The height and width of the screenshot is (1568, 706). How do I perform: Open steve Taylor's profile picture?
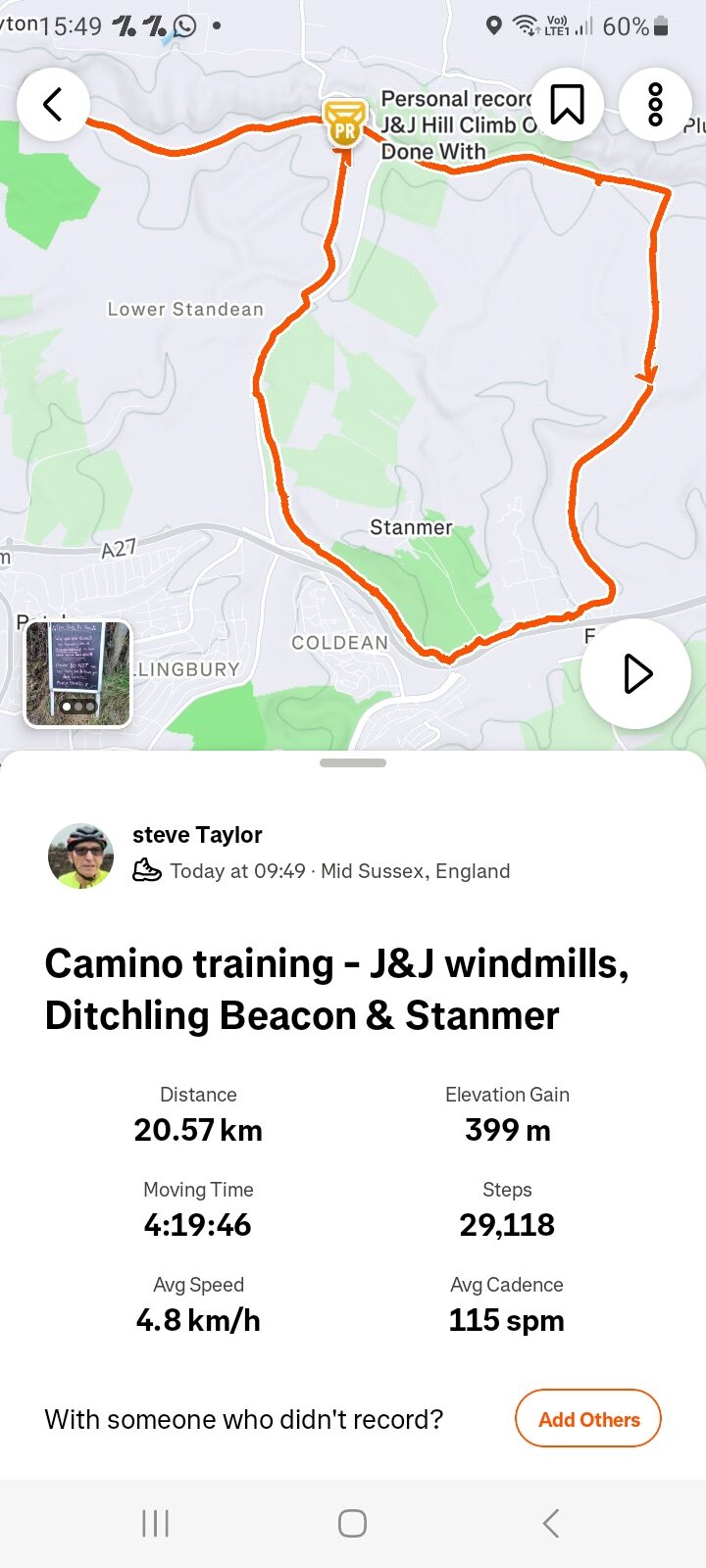tap(80, 856)
